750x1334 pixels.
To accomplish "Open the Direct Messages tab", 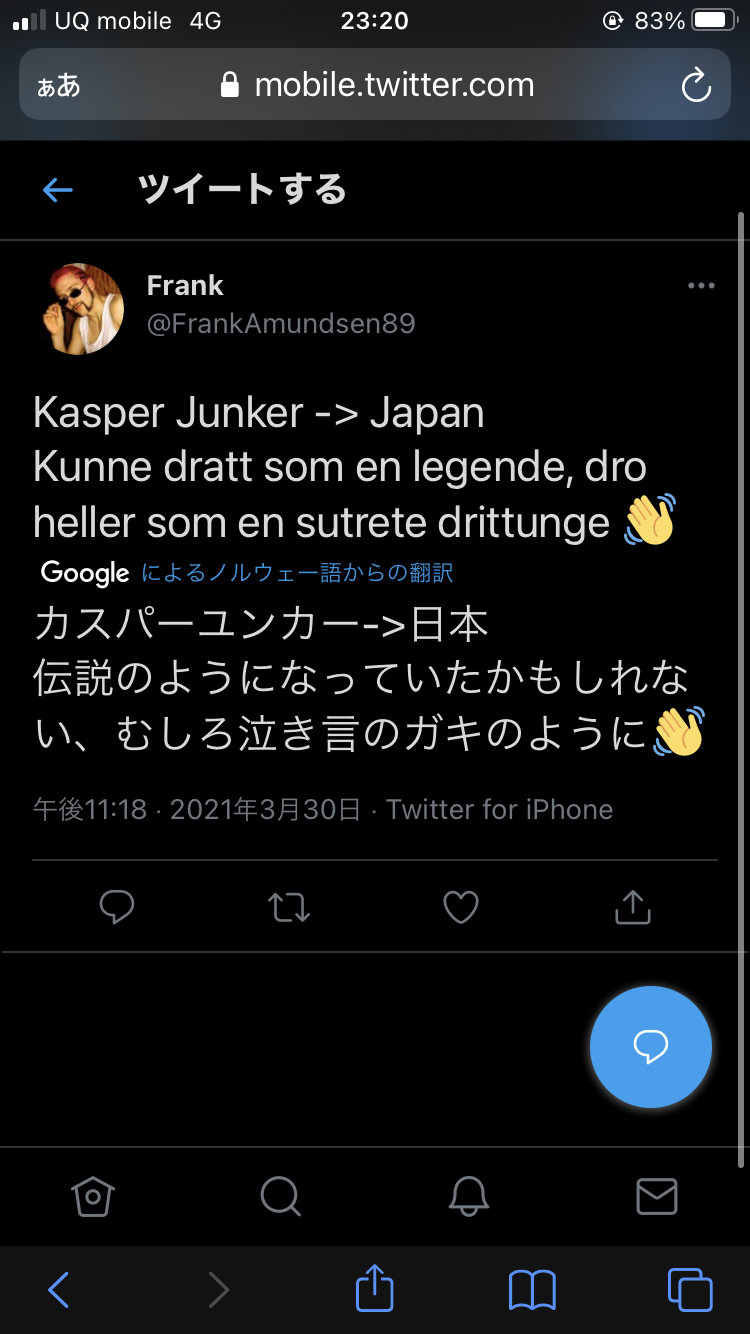I will pyautogui.click(x=656, y=1195).
